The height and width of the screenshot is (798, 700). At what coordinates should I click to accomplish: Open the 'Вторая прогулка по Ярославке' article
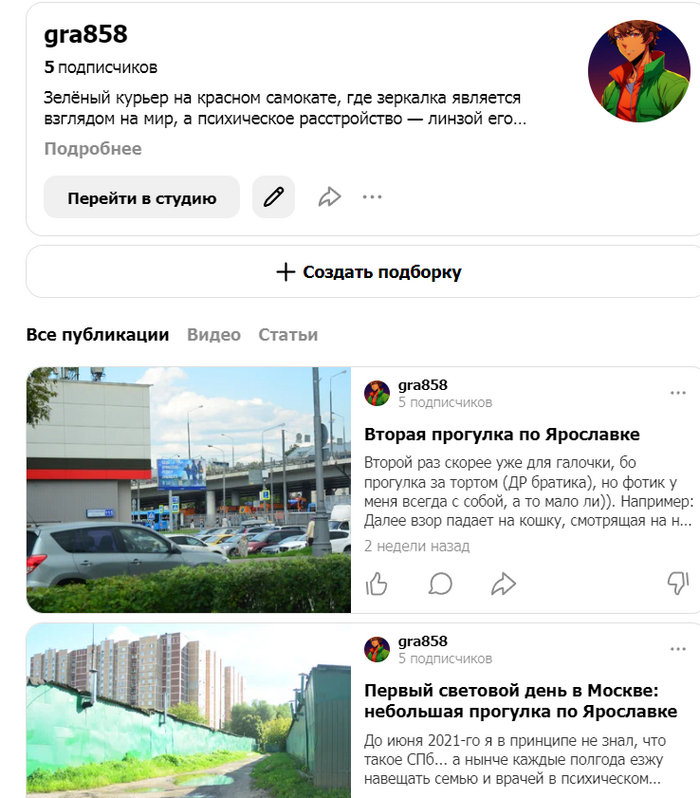[x=502, y=434]
